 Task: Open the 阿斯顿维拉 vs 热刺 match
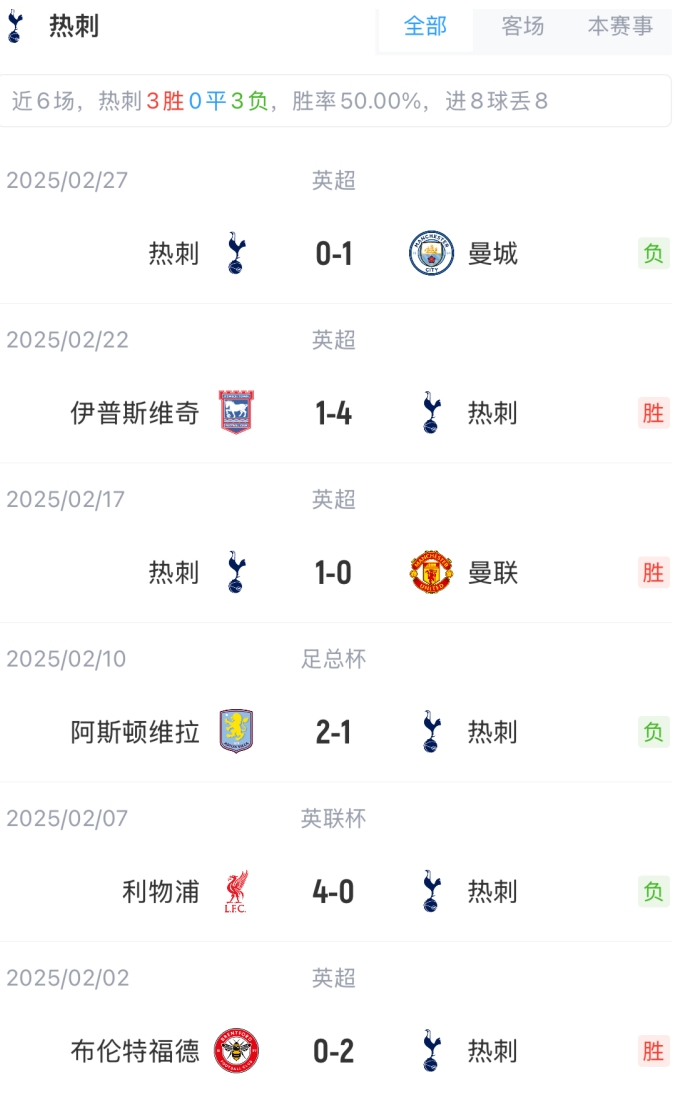pyautogui.click(x=334, y=732)
